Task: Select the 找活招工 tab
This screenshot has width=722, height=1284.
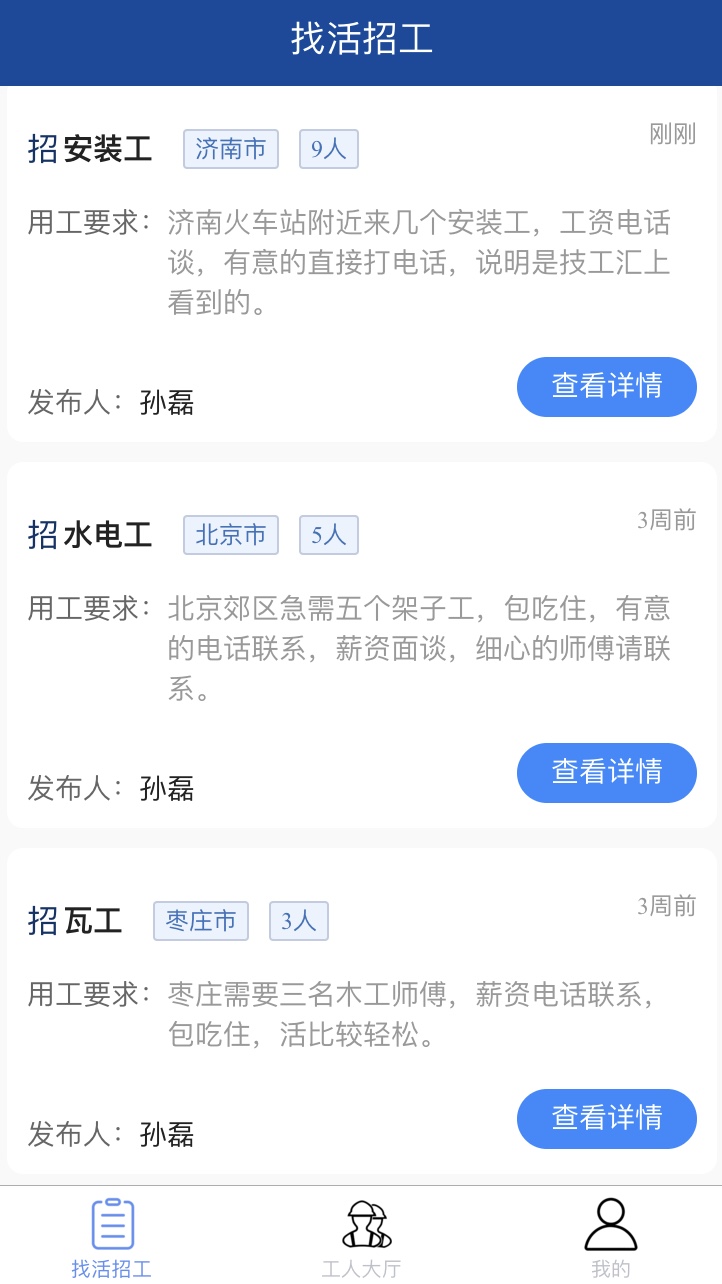Action: pos(112,1238)
